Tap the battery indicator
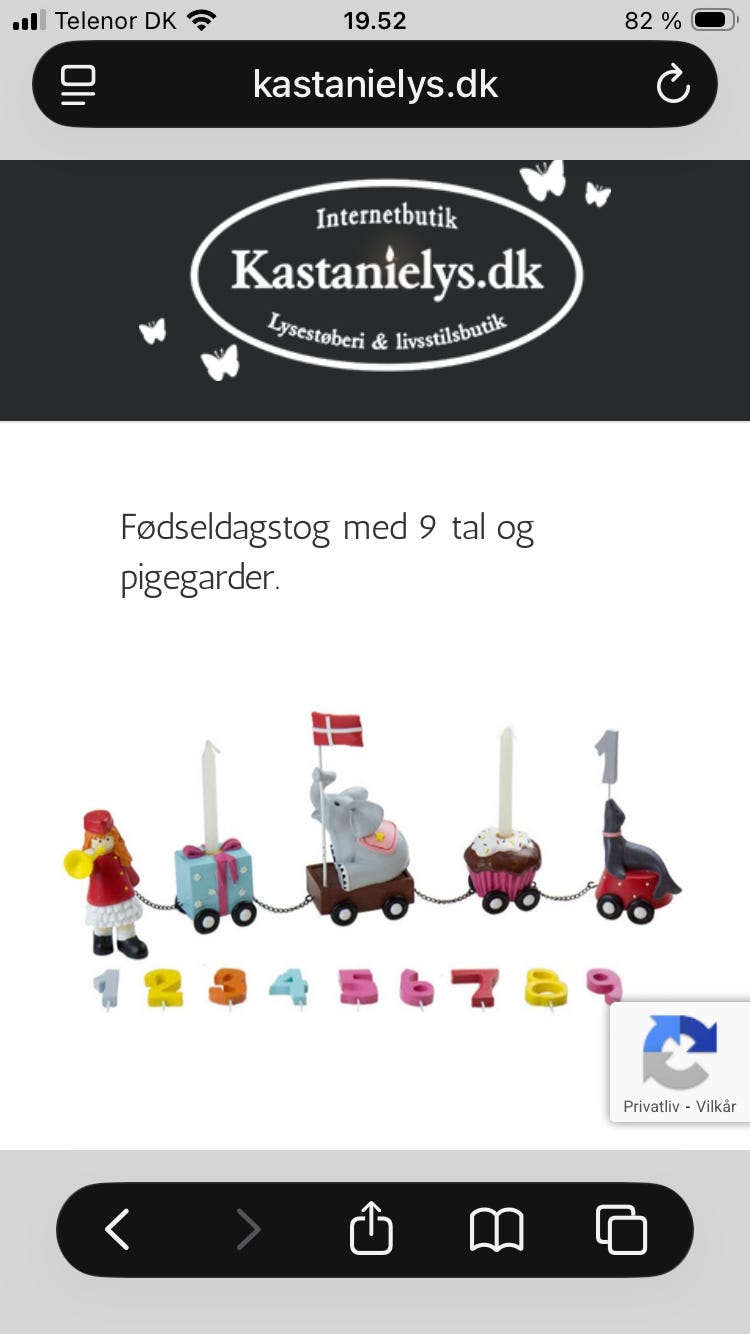Screen dimensions: 750x1334 [710, 18]
